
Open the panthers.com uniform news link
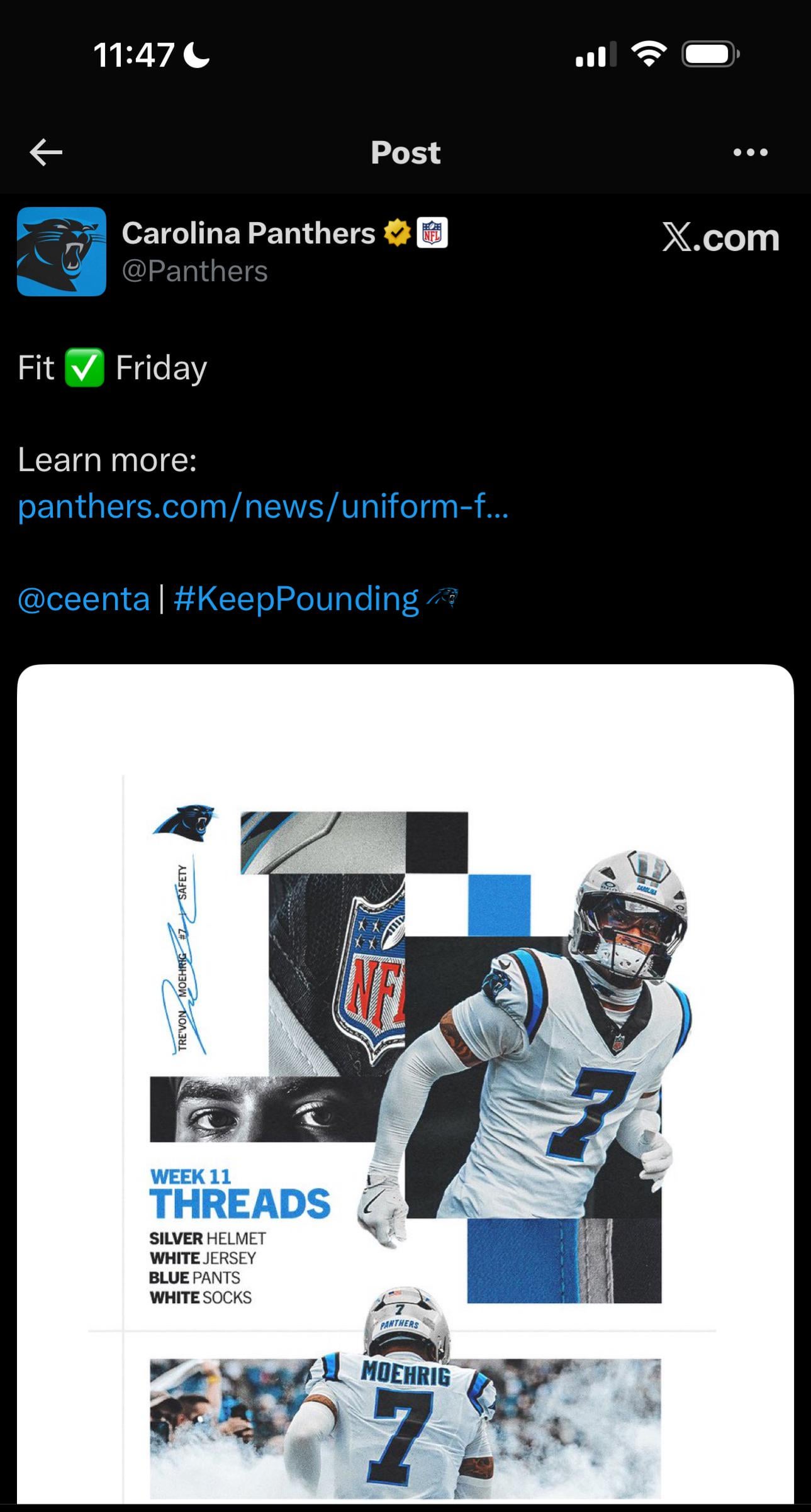coord(263,506)
